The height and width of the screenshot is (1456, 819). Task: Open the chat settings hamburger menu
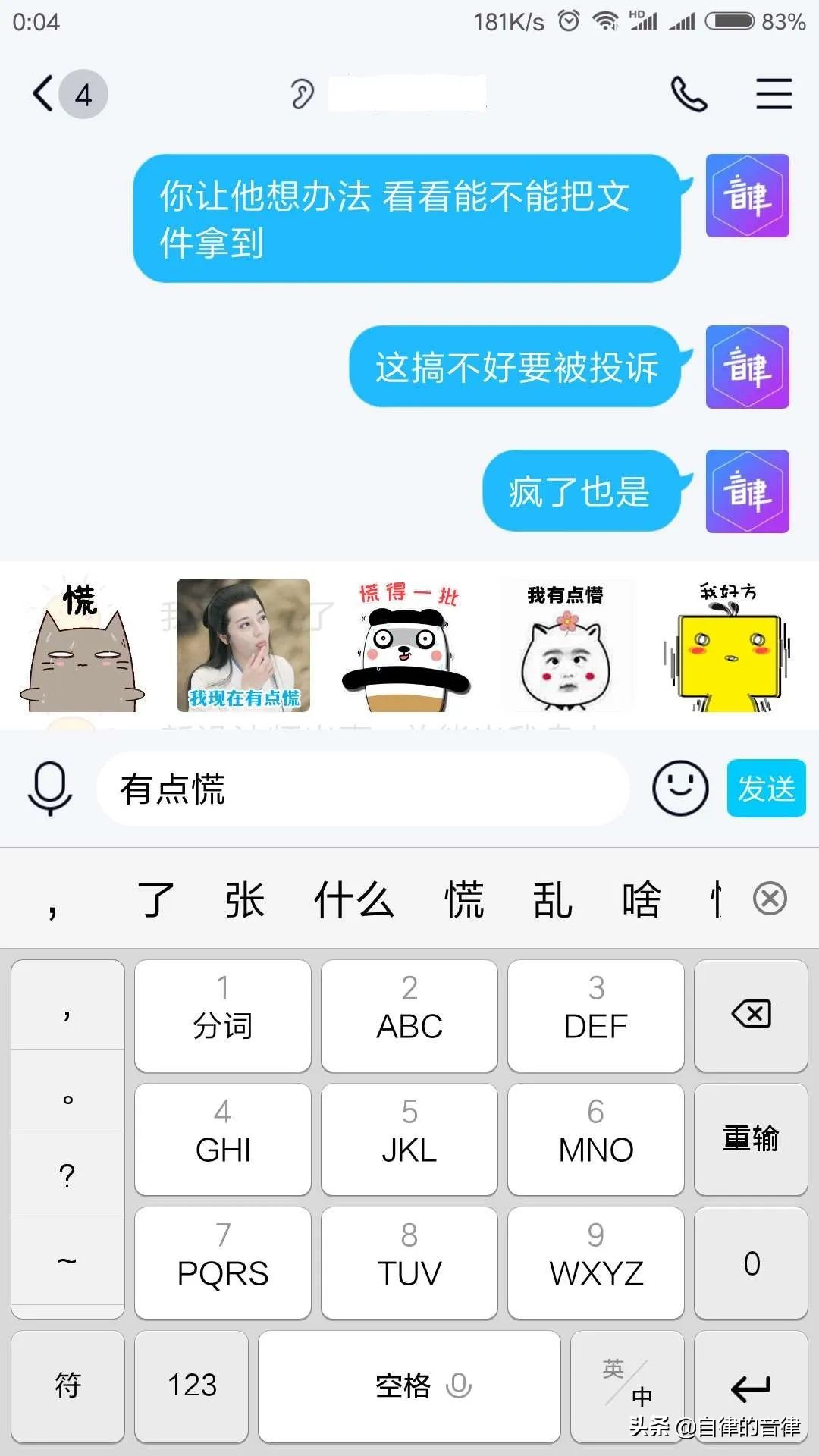(773, 94)
